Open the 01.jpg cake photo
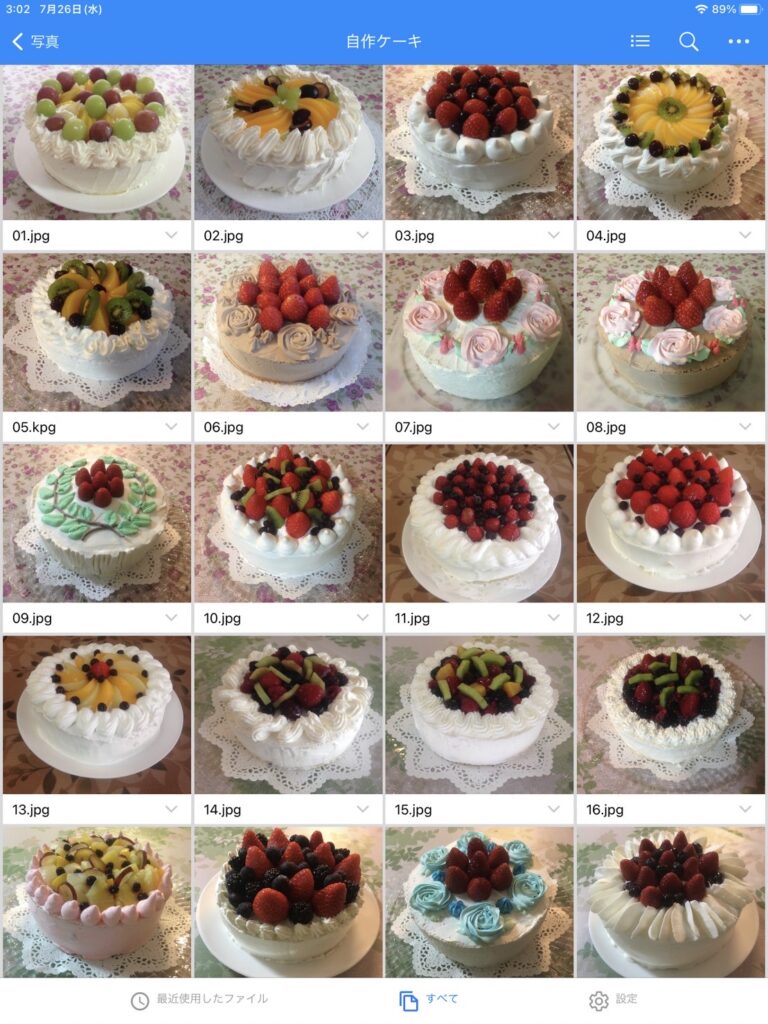The height and width of the screenshot is (1024, 768). pos(97,142)
